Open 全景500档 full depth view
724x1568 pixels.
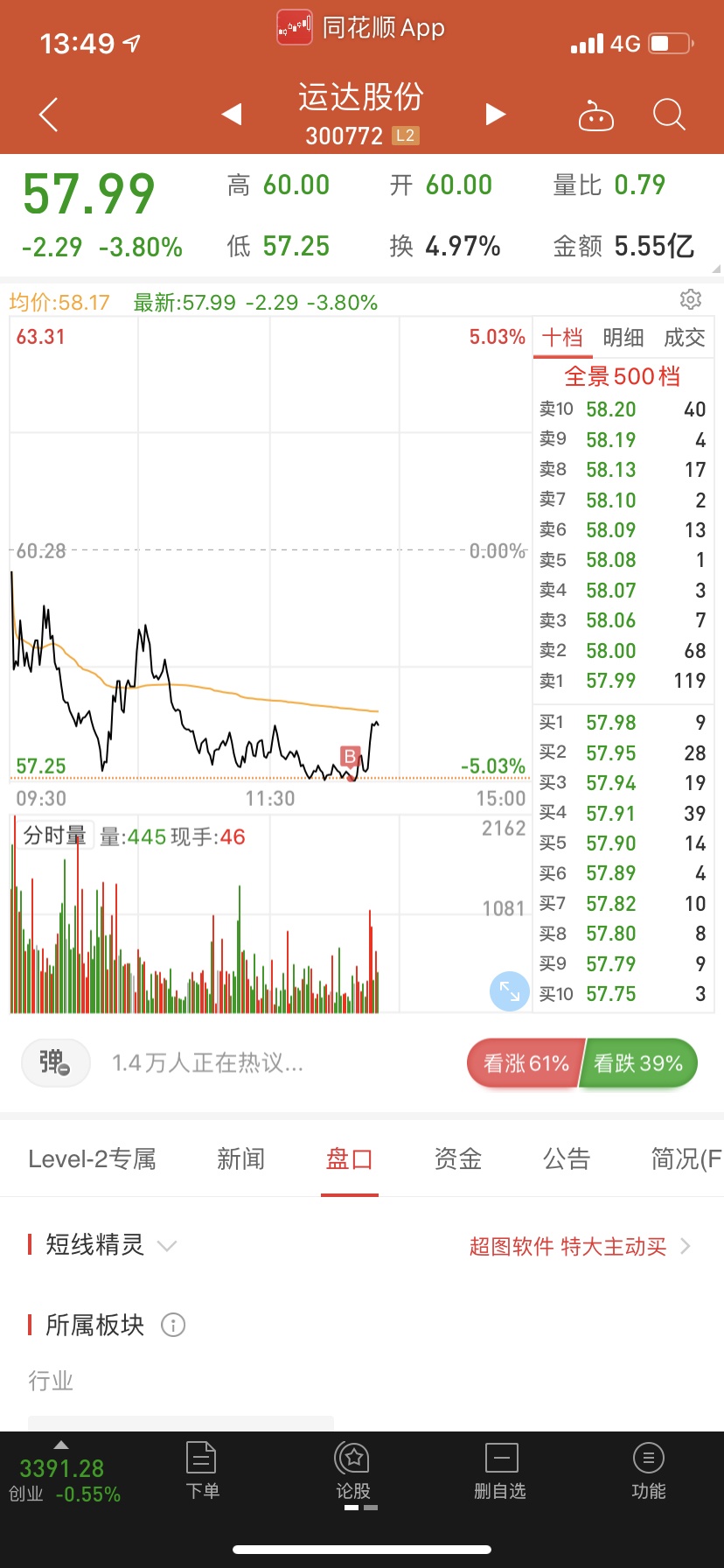[623, 376]
